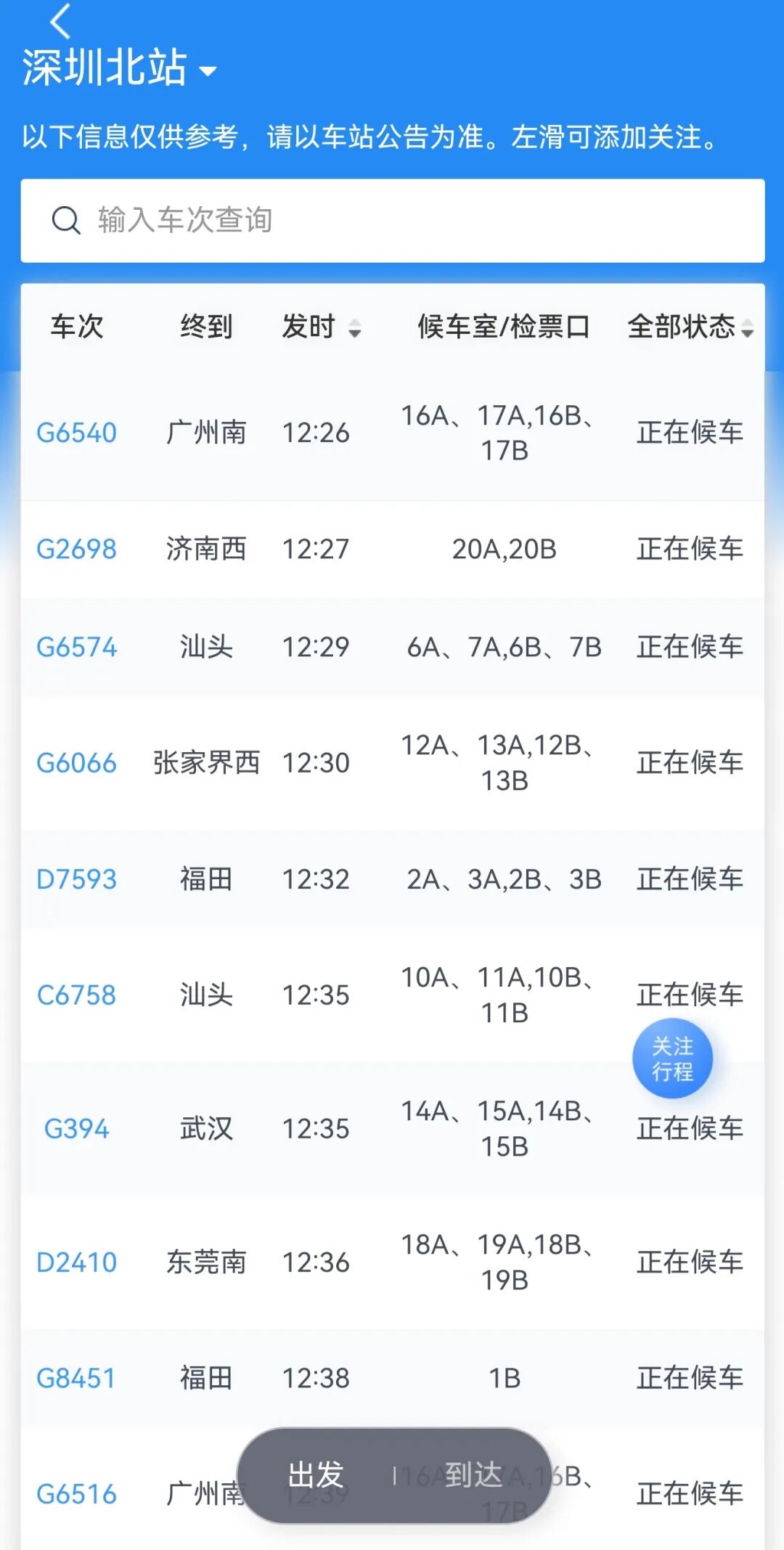
Task: Open train G6540 to 广州南
Action: click(76, 433)
